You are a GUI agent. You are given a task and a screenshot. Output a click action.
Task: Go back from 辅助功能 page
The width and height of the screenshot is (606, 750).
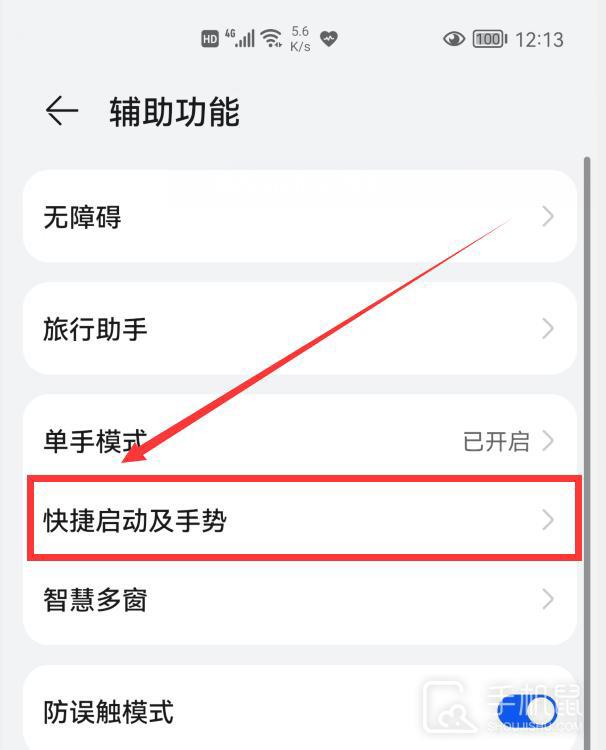pos(62,111)
